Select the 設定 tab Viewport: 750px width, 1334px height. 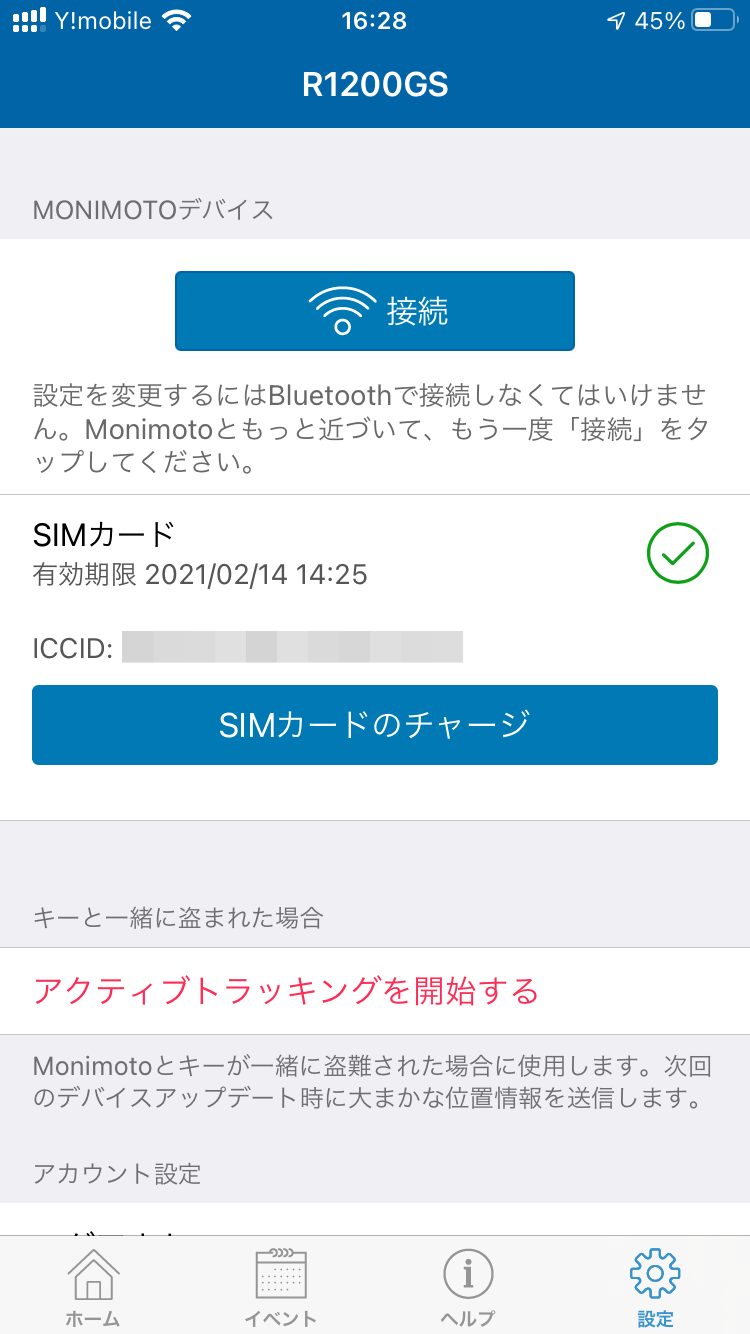(656, 1288)
